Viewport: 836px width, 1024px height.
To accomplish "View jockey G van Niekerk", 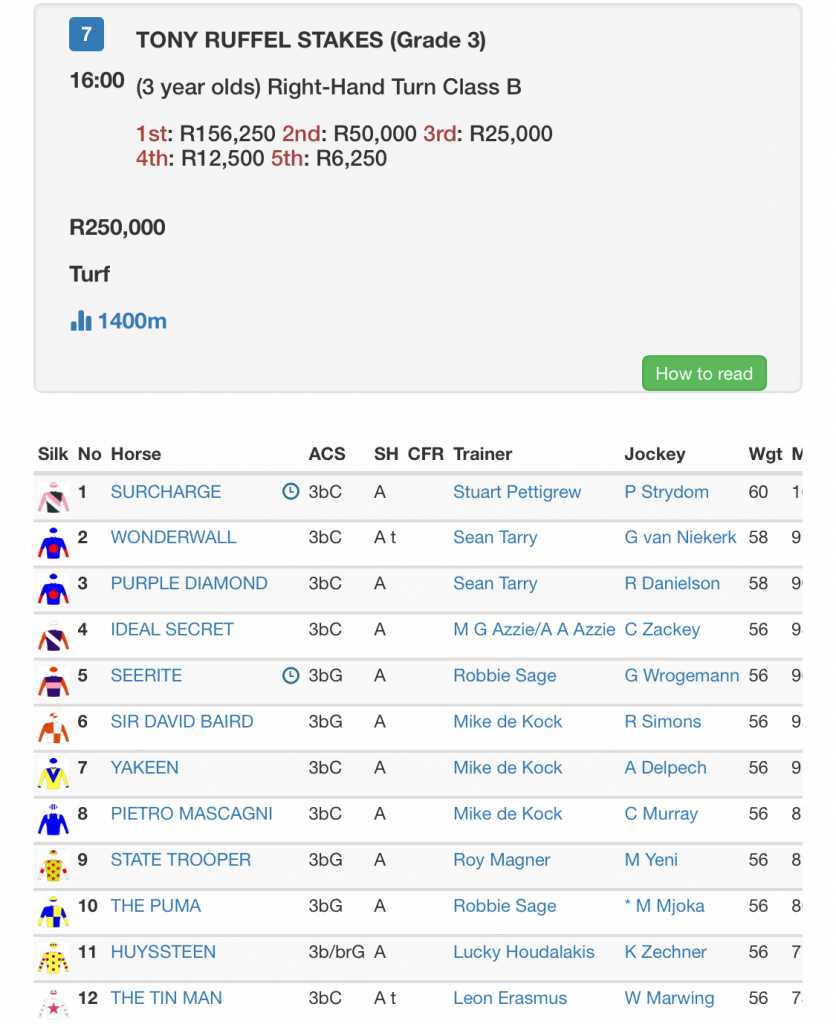I will (x=681, y=538).
